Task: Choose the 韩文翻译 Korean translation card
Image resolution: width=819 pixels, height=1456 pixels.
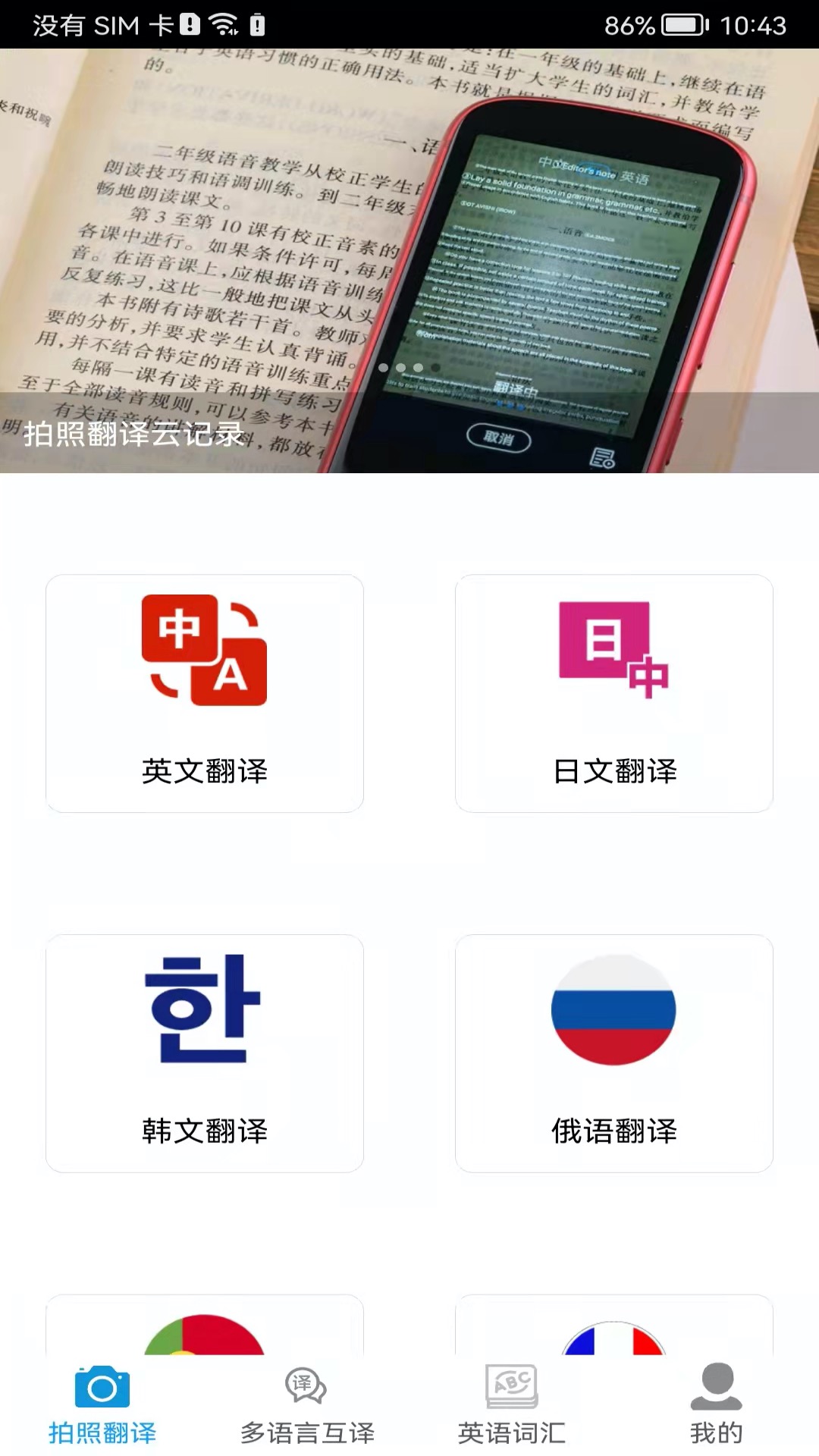Action: (x=205, y=1053)
